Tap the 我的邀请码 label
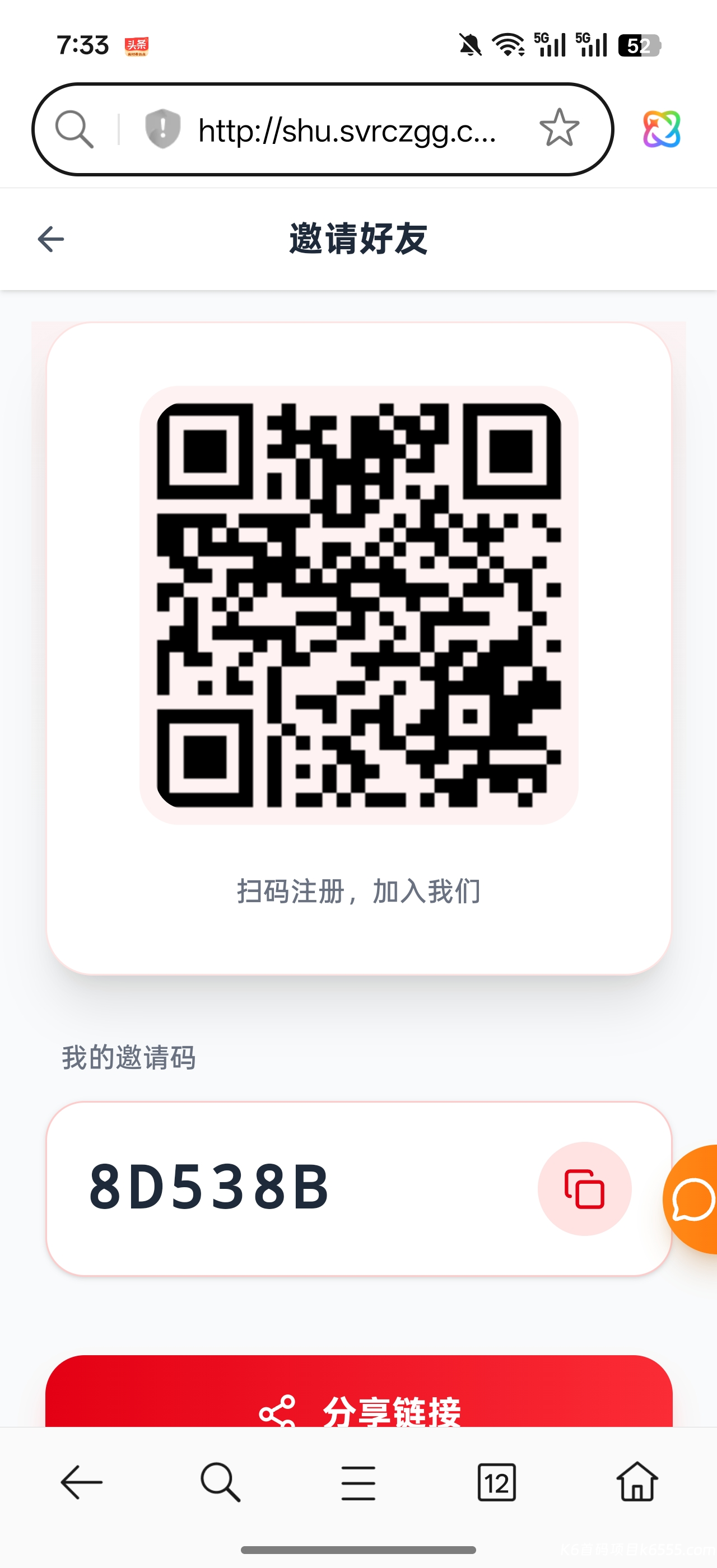 tap(131, 1057)
